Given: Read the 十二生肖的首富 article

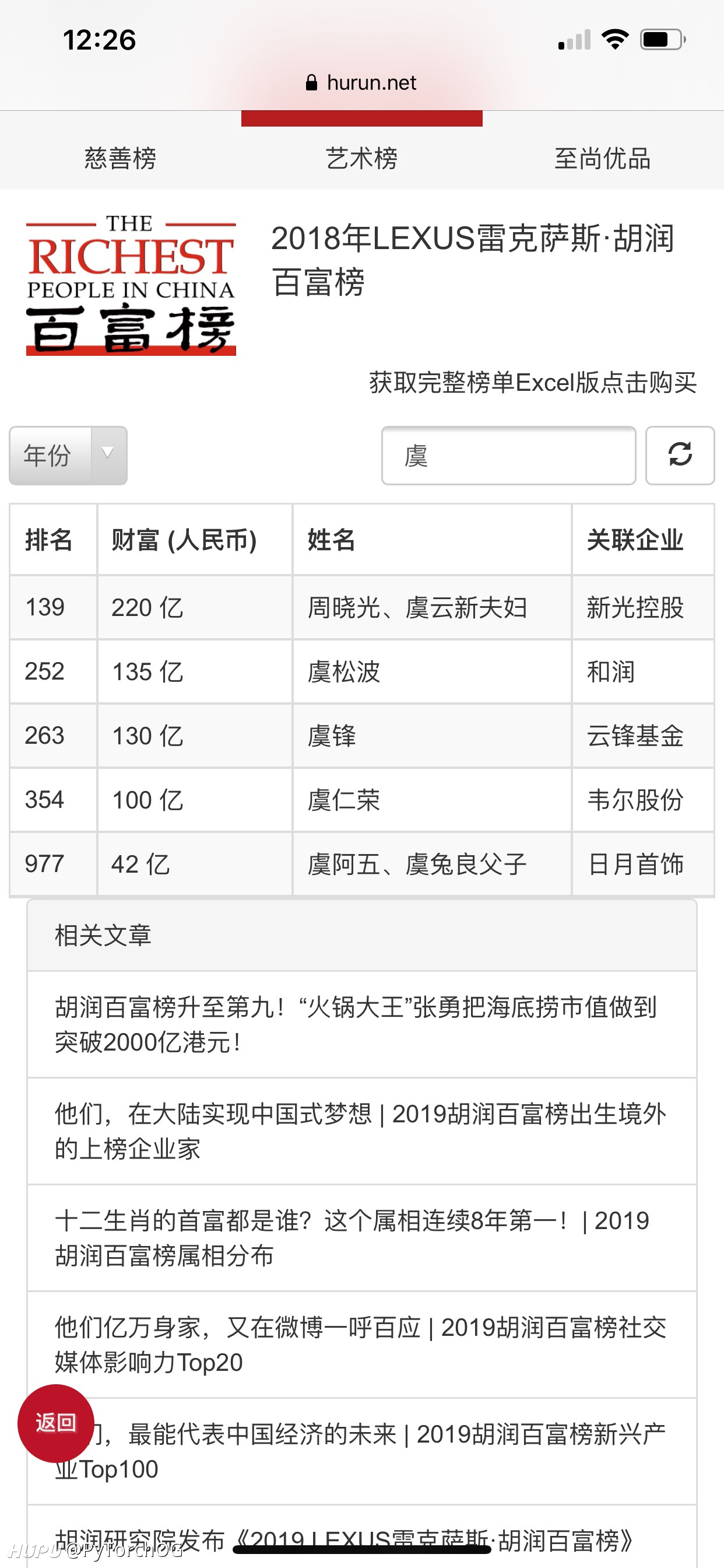Looking at the screenshot, I should pyautogui.click(x=362, y=1238).
